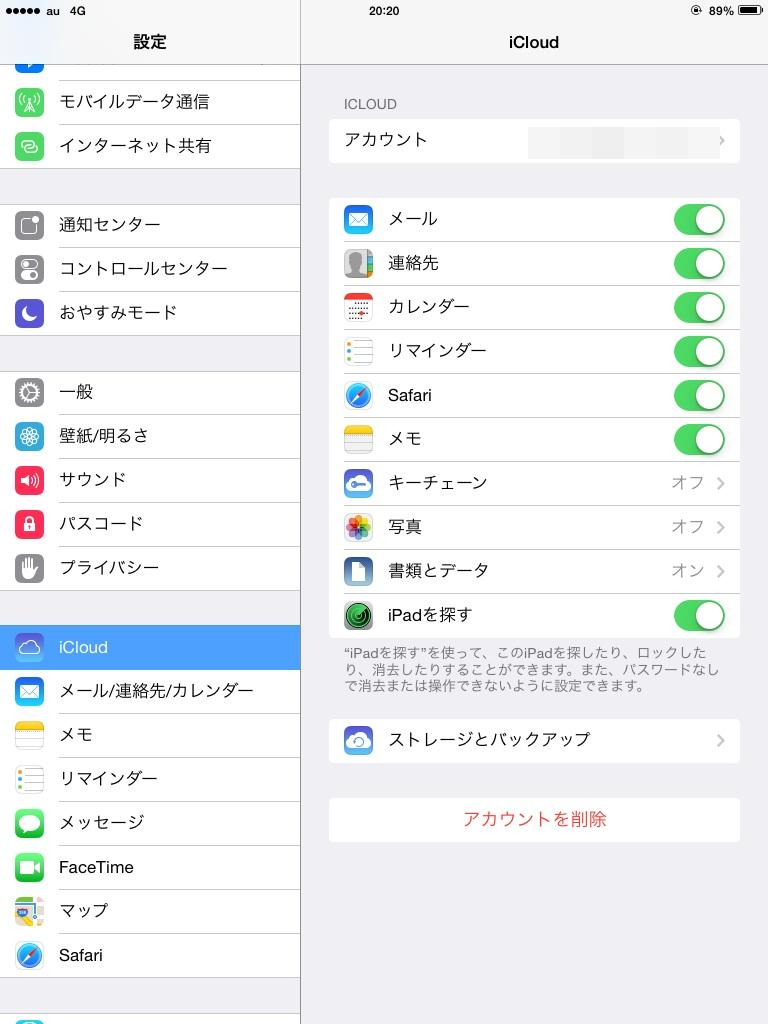Viewport: 768px width, 1024px height.
Task: Open 写真 iCloud settings
Action: coord(534,527)
